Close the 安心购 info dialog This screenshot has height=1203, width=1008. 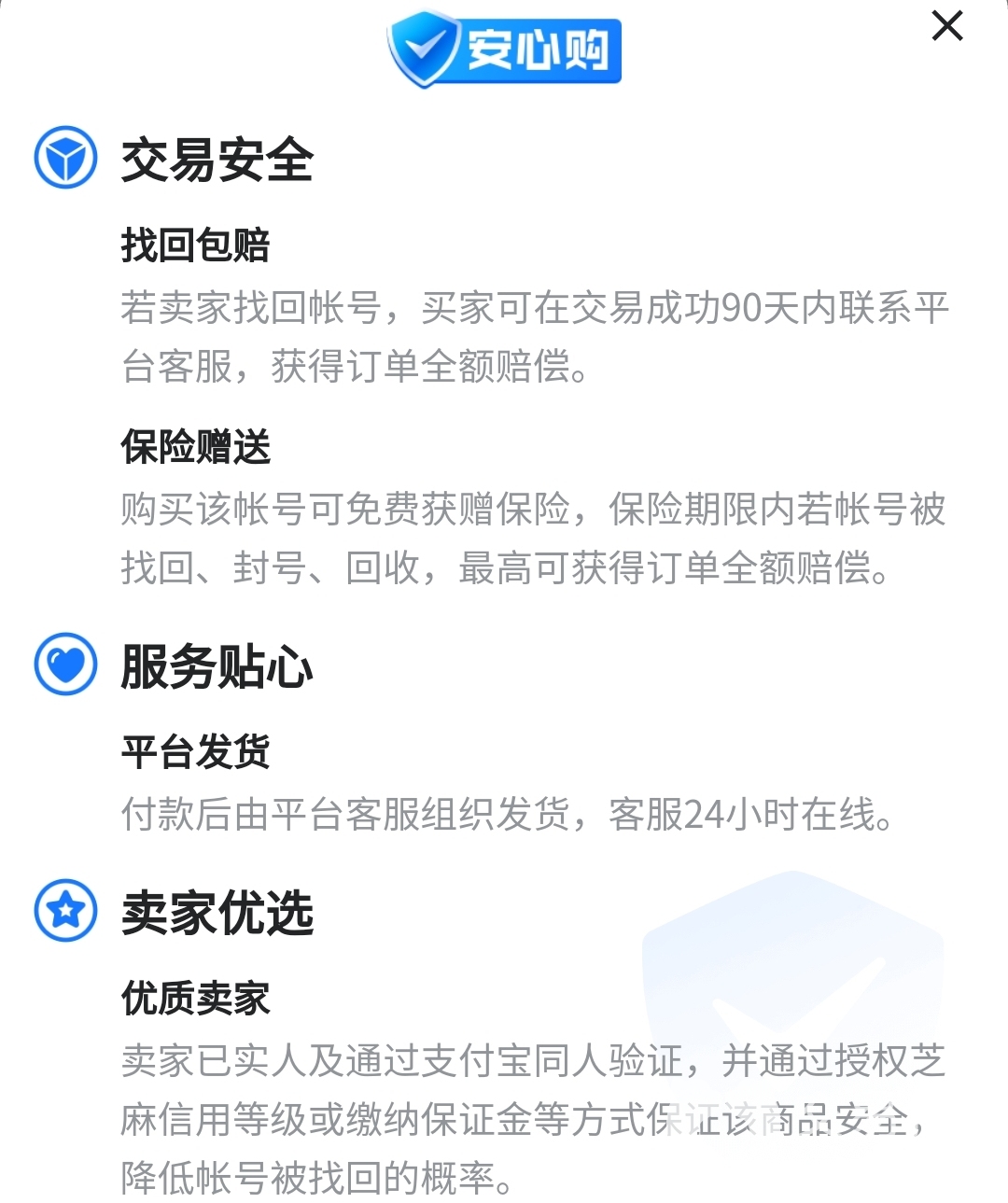click(946, 26)
